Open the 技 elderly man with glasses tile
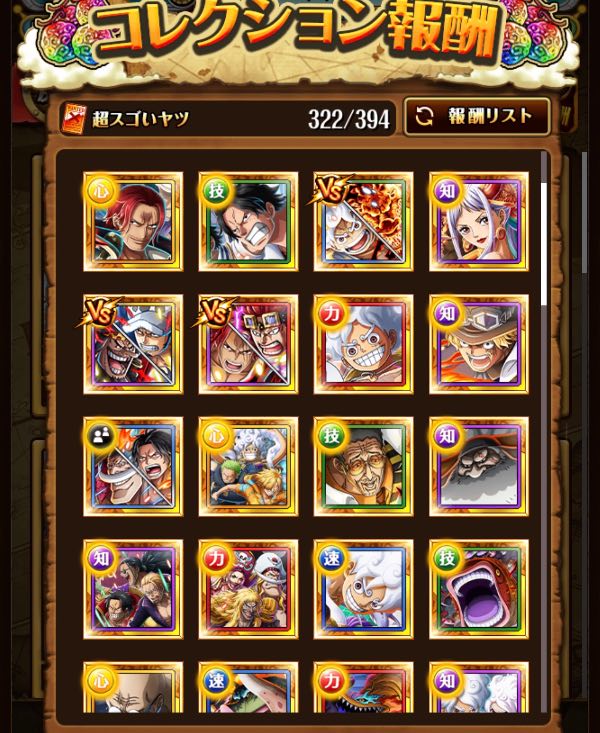600x733 pixels. coord(363,467)
